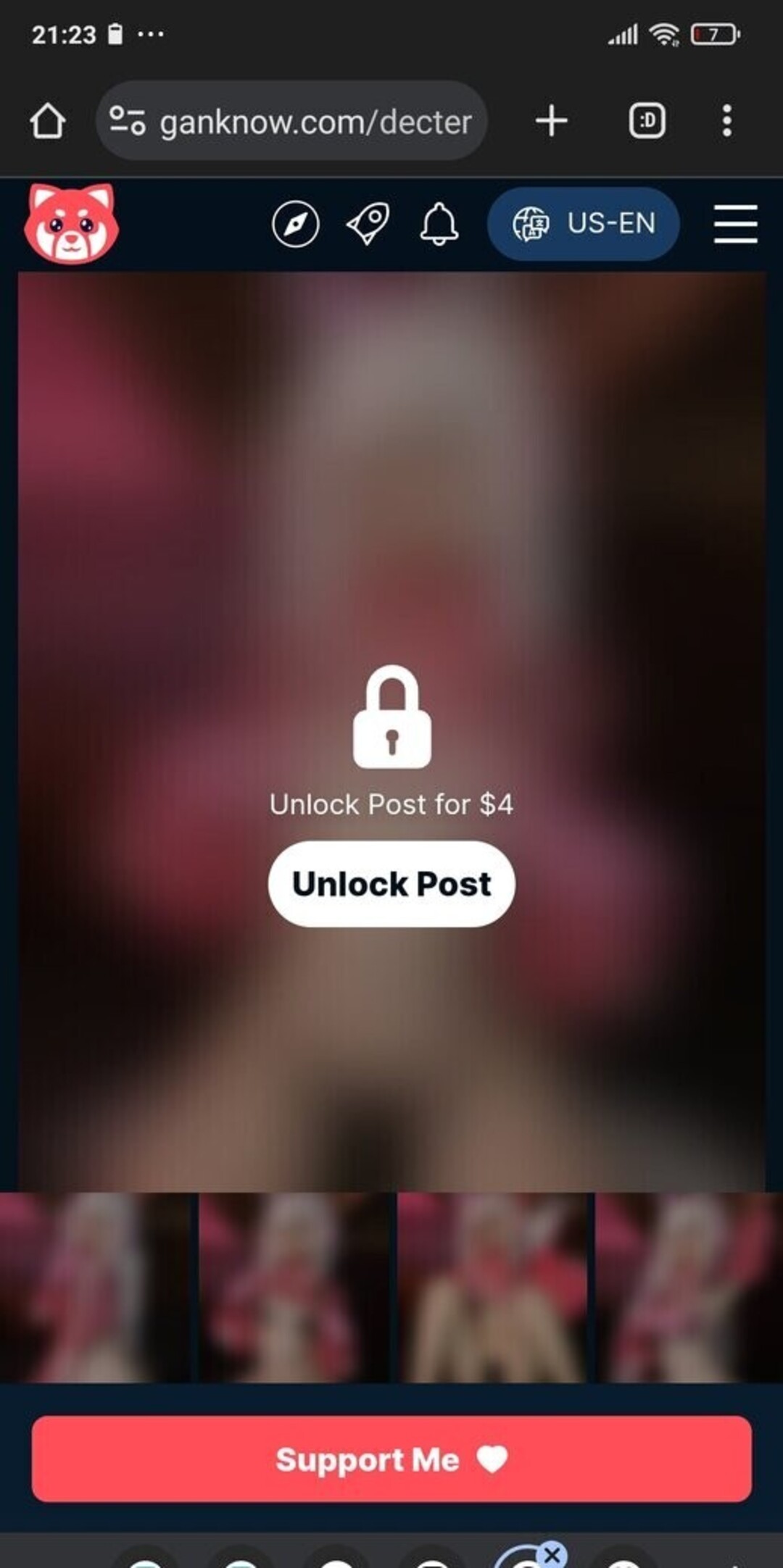
Task: Go to the red panda logo home
Action: (x=71, y=223)
